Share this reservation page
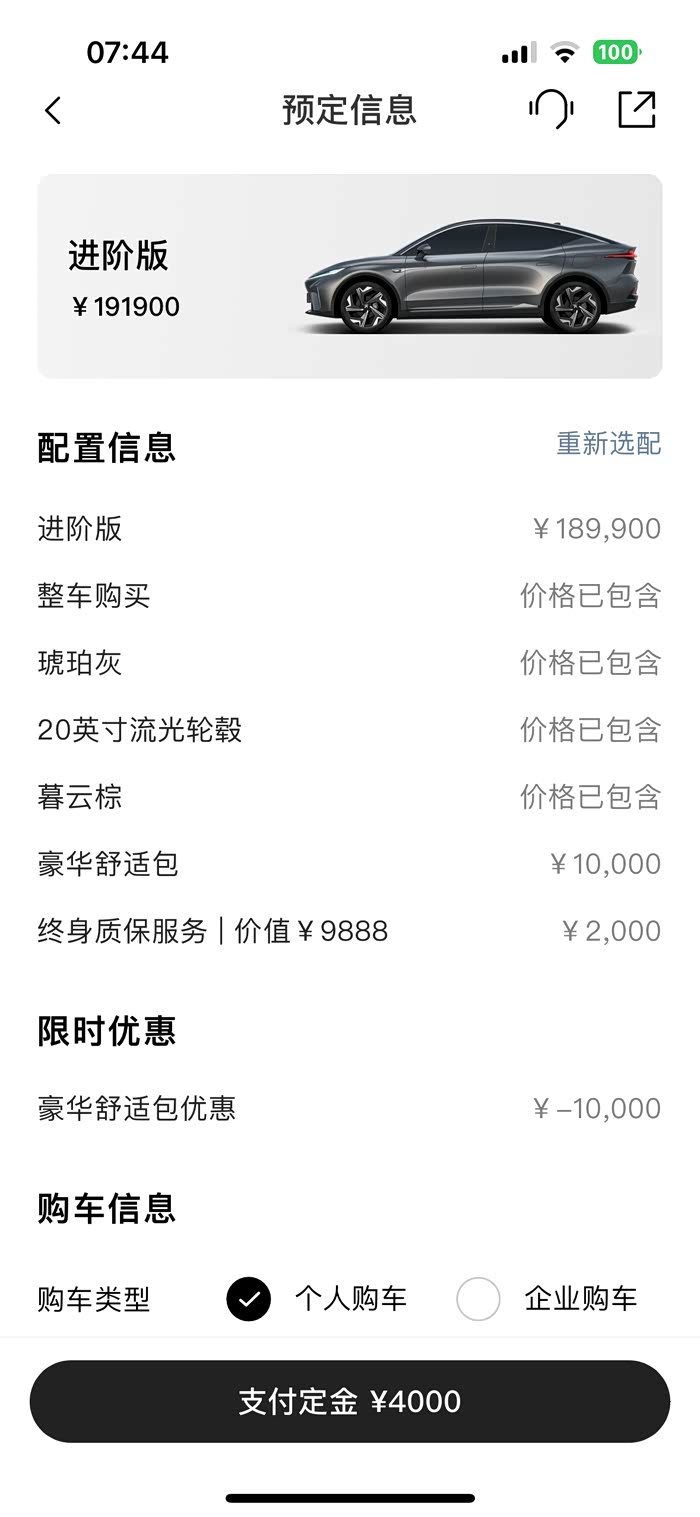Image resolution: width=700 pixels, height=1517 pixels. (x=637, y=109)
